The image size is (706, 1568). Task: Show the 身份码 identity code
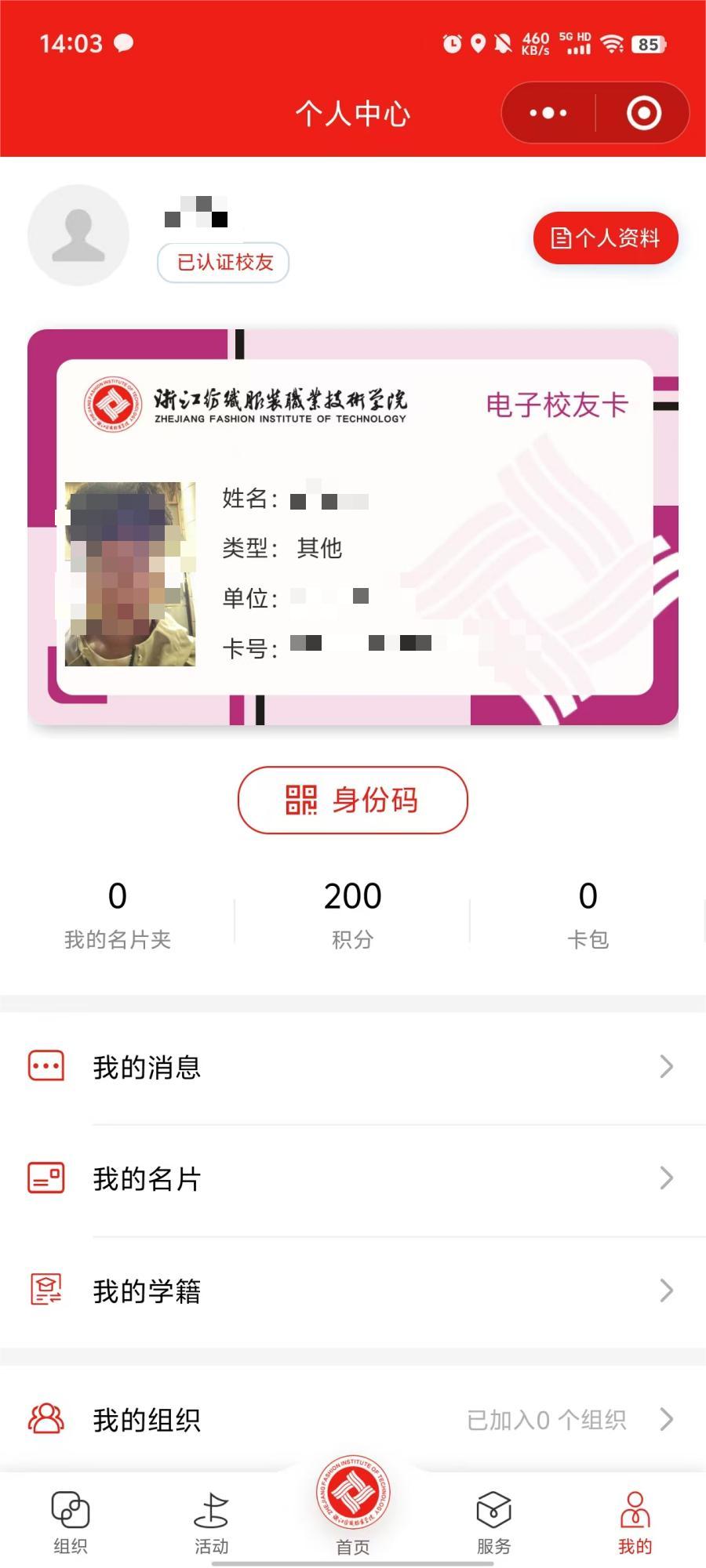pos(352,800)
